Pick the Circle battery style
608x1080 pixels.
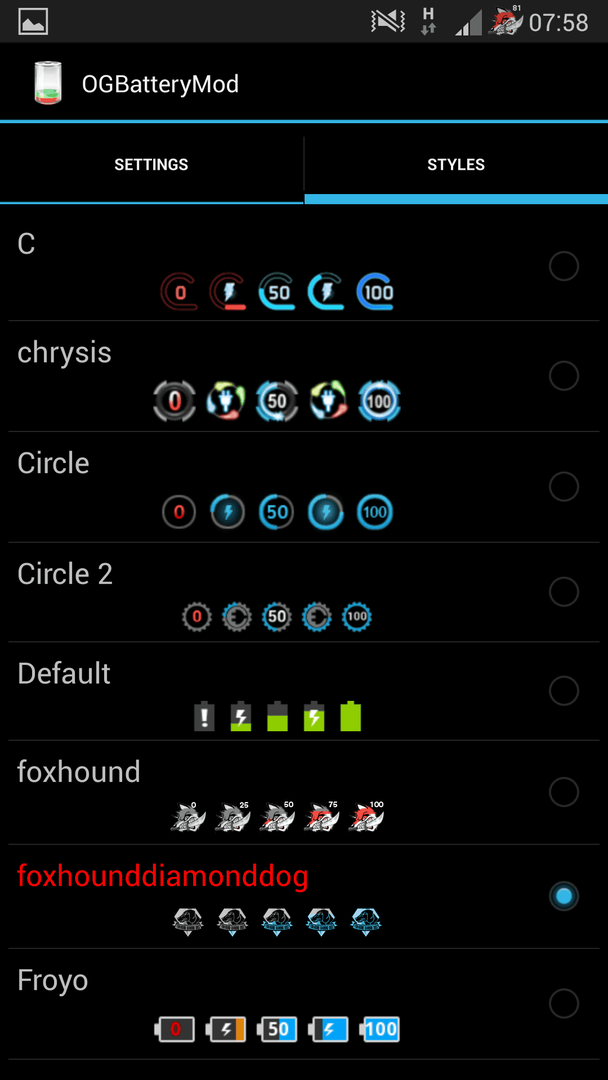pos(304,487)
